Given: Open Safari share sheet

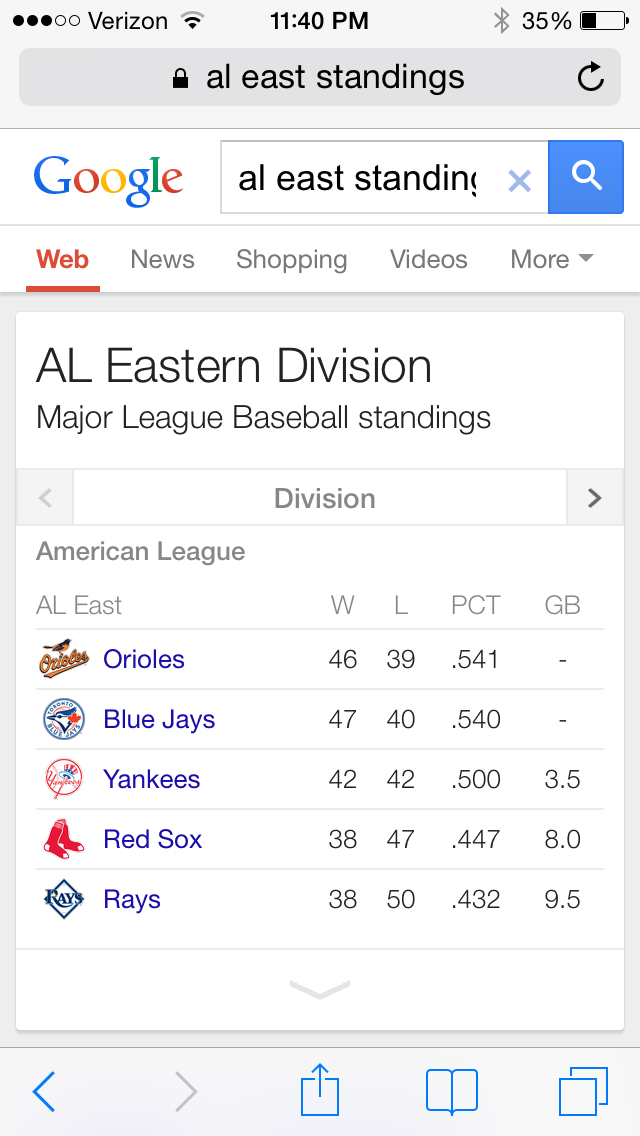Looking at the screenshot, I should pos(320,1088).
